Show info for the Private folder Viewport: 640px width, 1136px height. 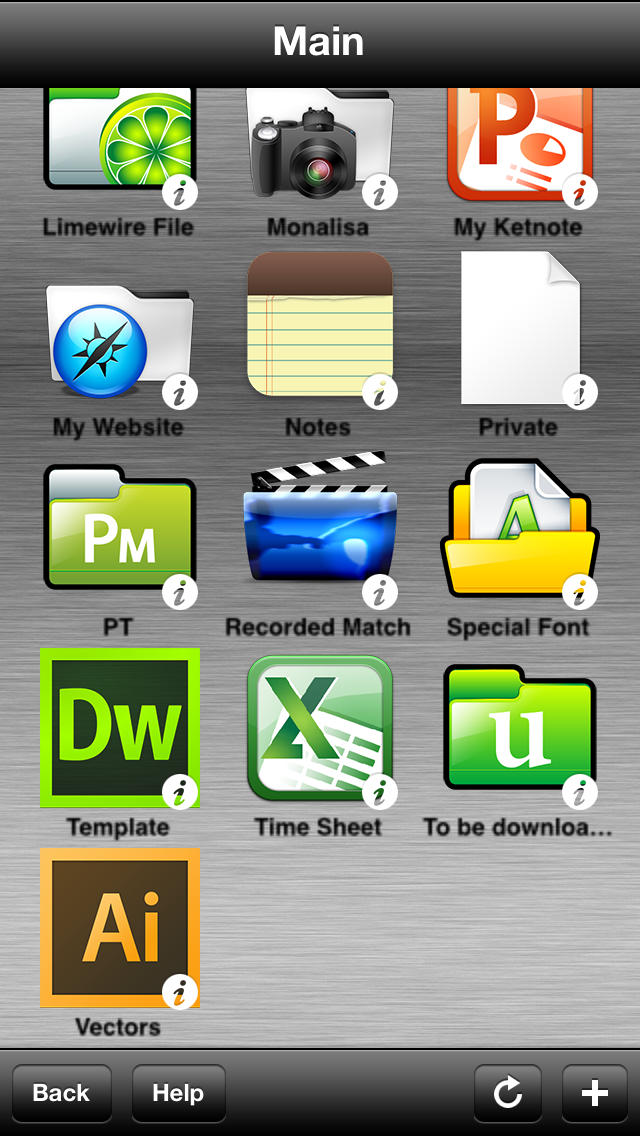[x=580, y=393]
